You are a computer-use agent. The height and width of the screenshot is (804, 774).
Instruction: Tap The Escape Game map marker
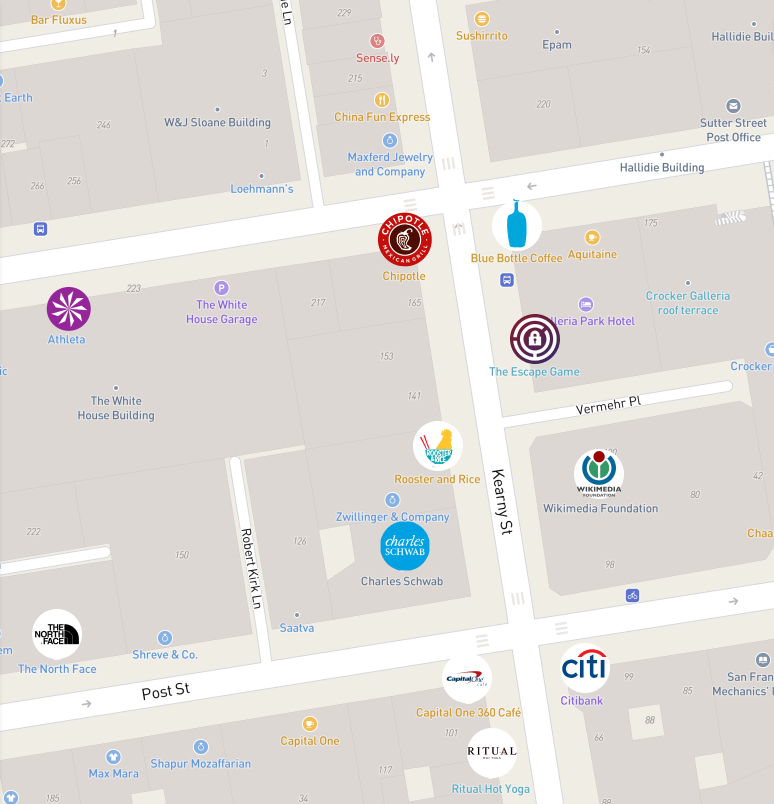coord(535,339)
